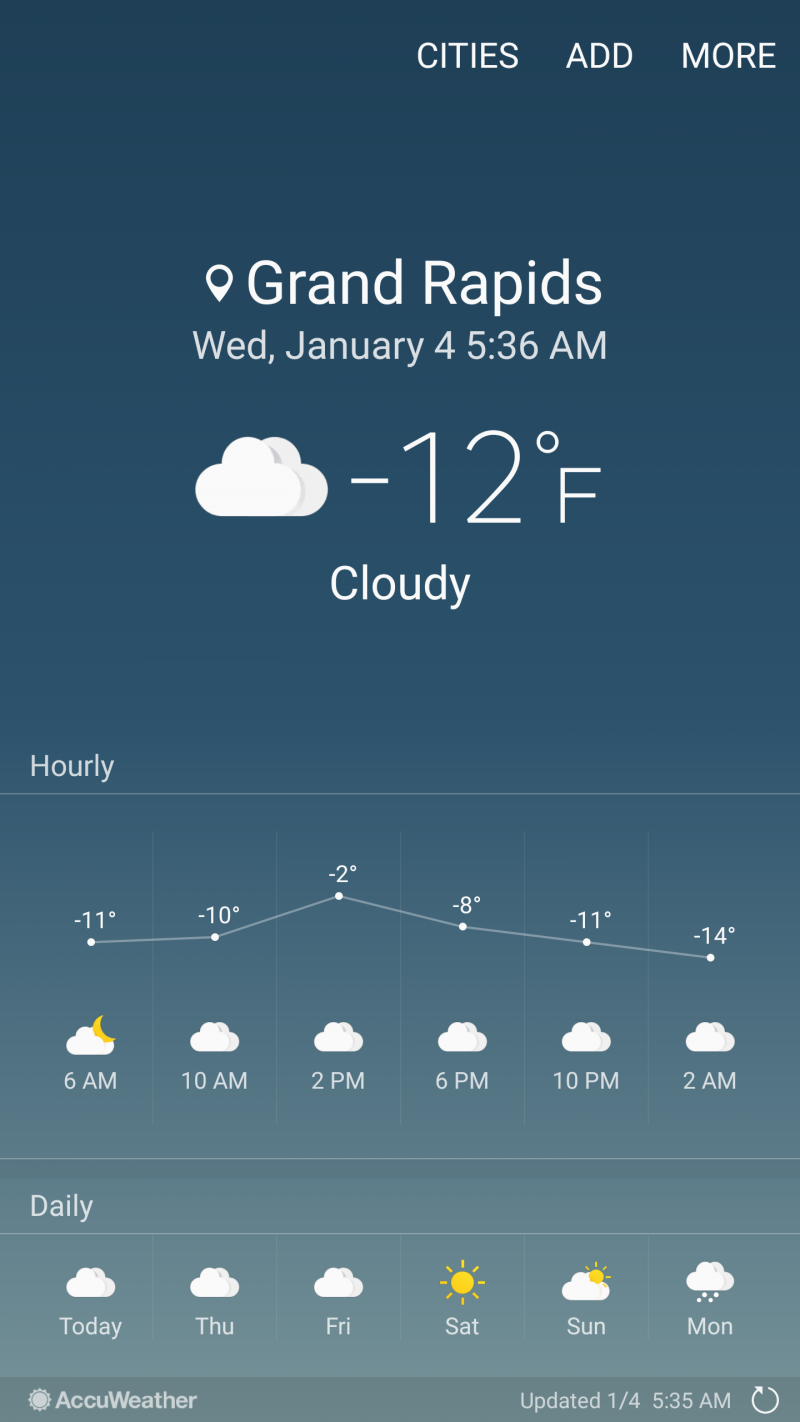Tap ADD to add a city
Image resolution: width=800 pixels, height=1422 pixels.
(599, 56)
